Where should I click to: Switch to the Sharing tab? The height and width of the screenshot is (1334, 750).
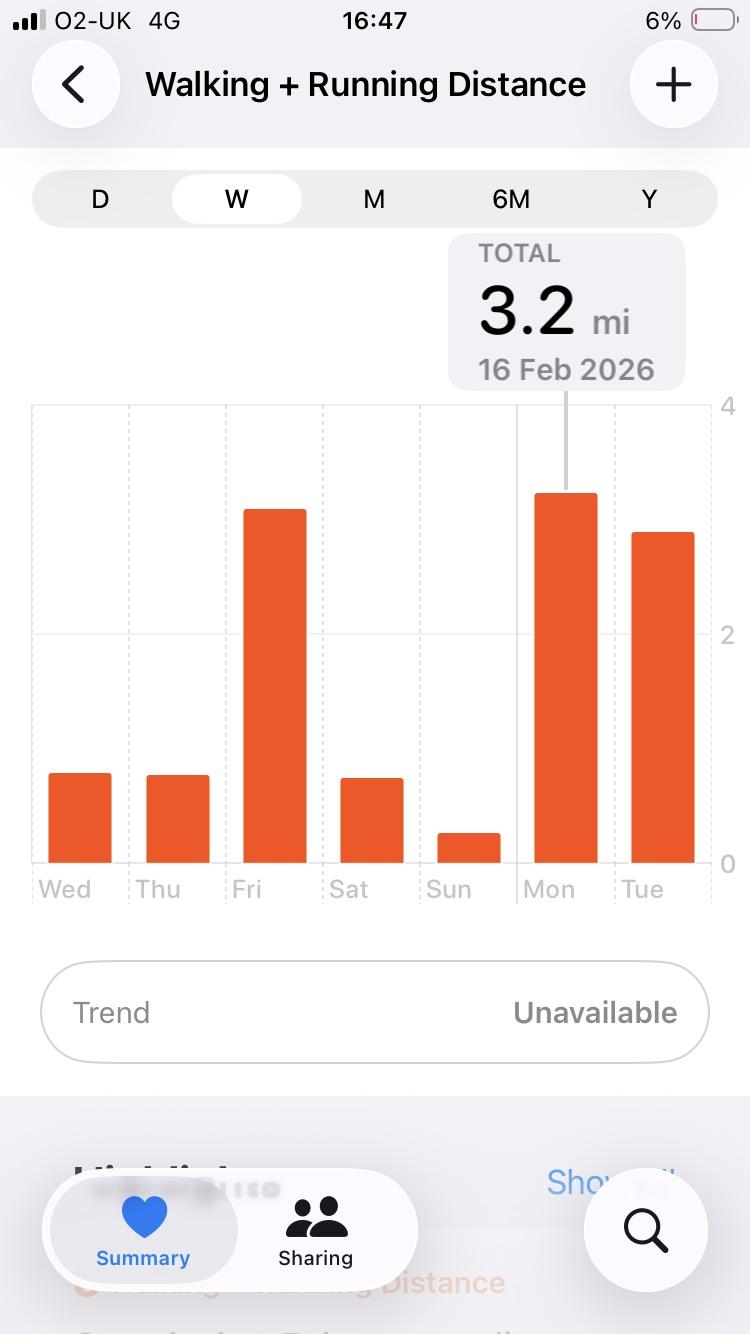[x=316, y=1231]
